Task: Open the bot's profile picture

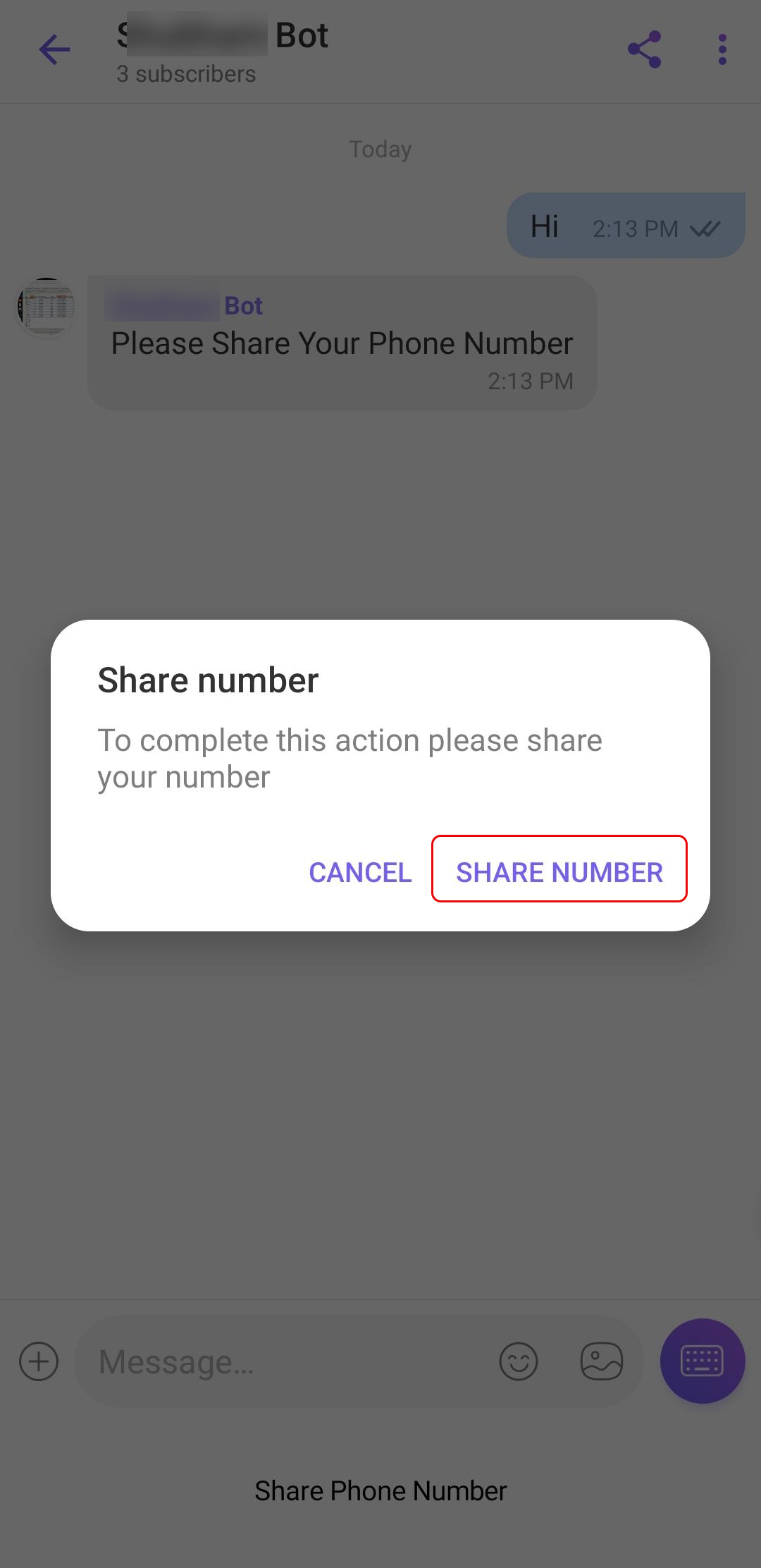Action: pos(47,307)
